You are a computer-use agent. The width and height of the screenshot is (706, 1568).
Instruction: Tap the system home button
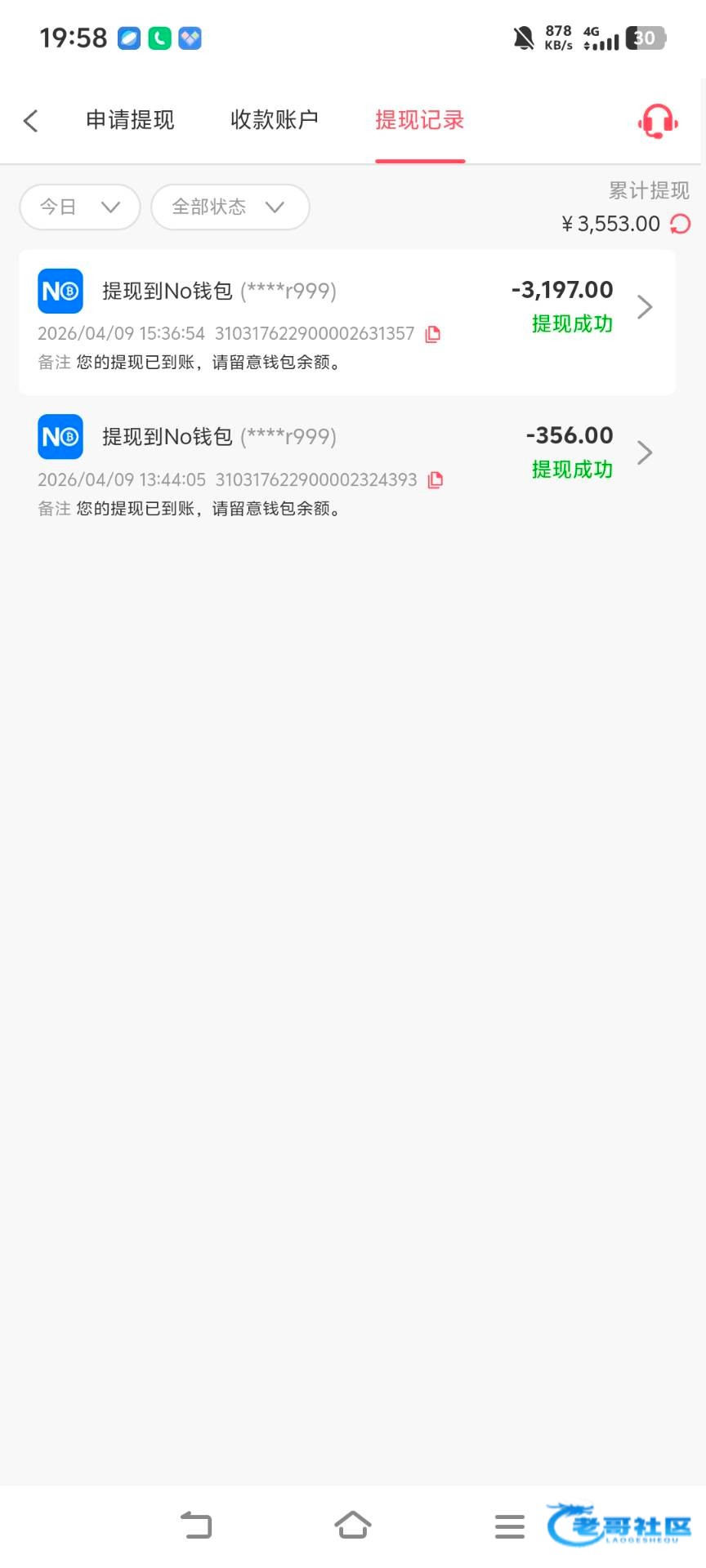tap(353, 1525)
